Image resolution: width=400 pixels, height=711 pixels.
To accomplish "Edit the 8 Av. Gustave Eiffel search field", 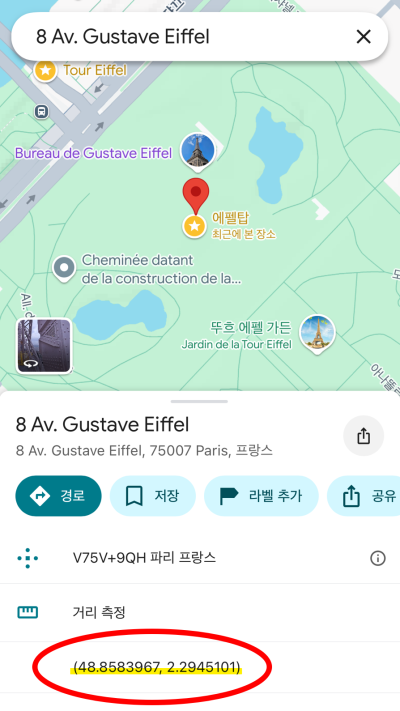I will (x=181, y=37).
